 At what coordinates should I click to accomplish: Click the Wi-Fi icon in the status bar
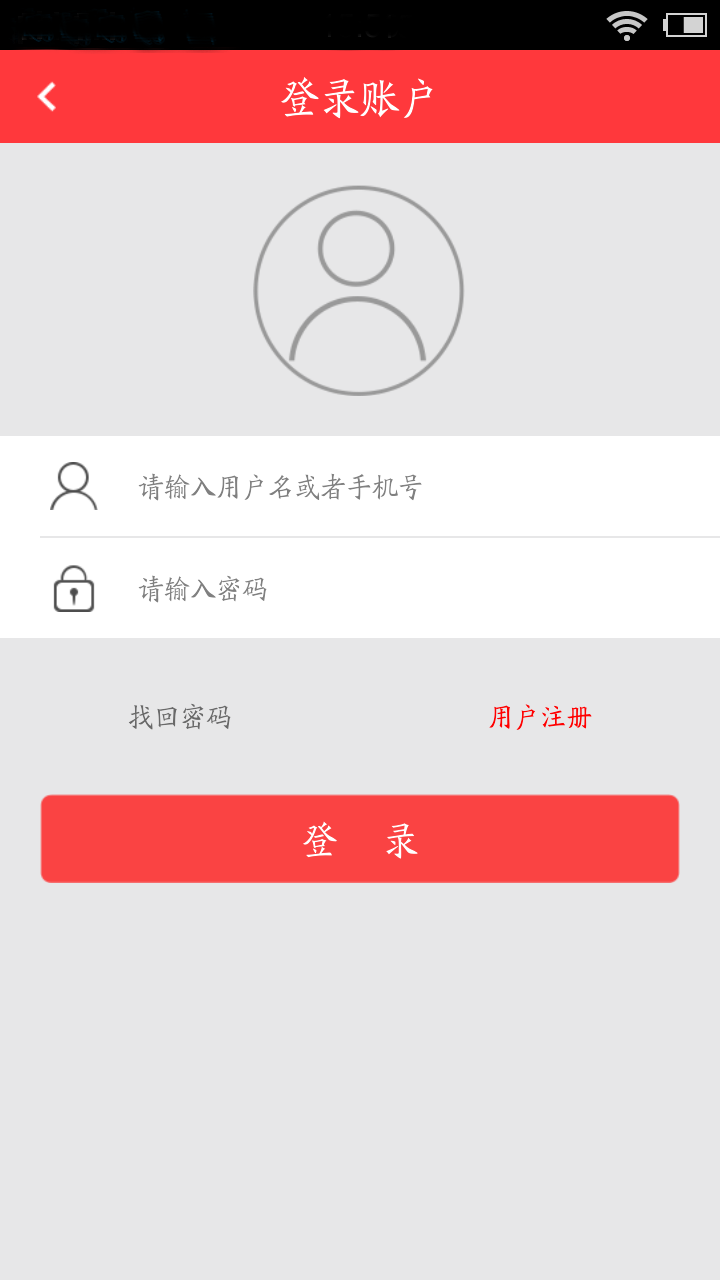tap(628, 24)
